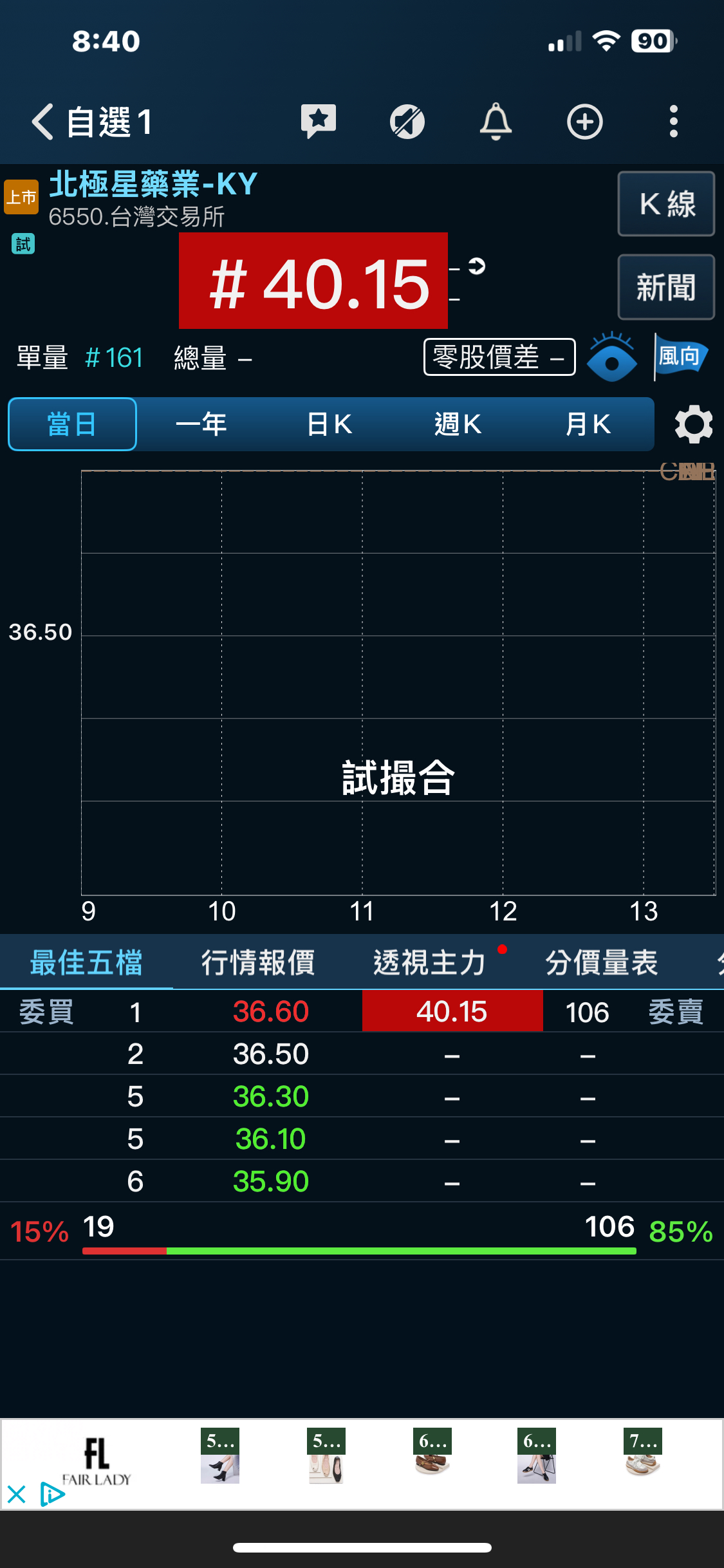This screenshot has width=724, height=1568.
Task: Open the price alert bell
Action: [x=496, y=121]
